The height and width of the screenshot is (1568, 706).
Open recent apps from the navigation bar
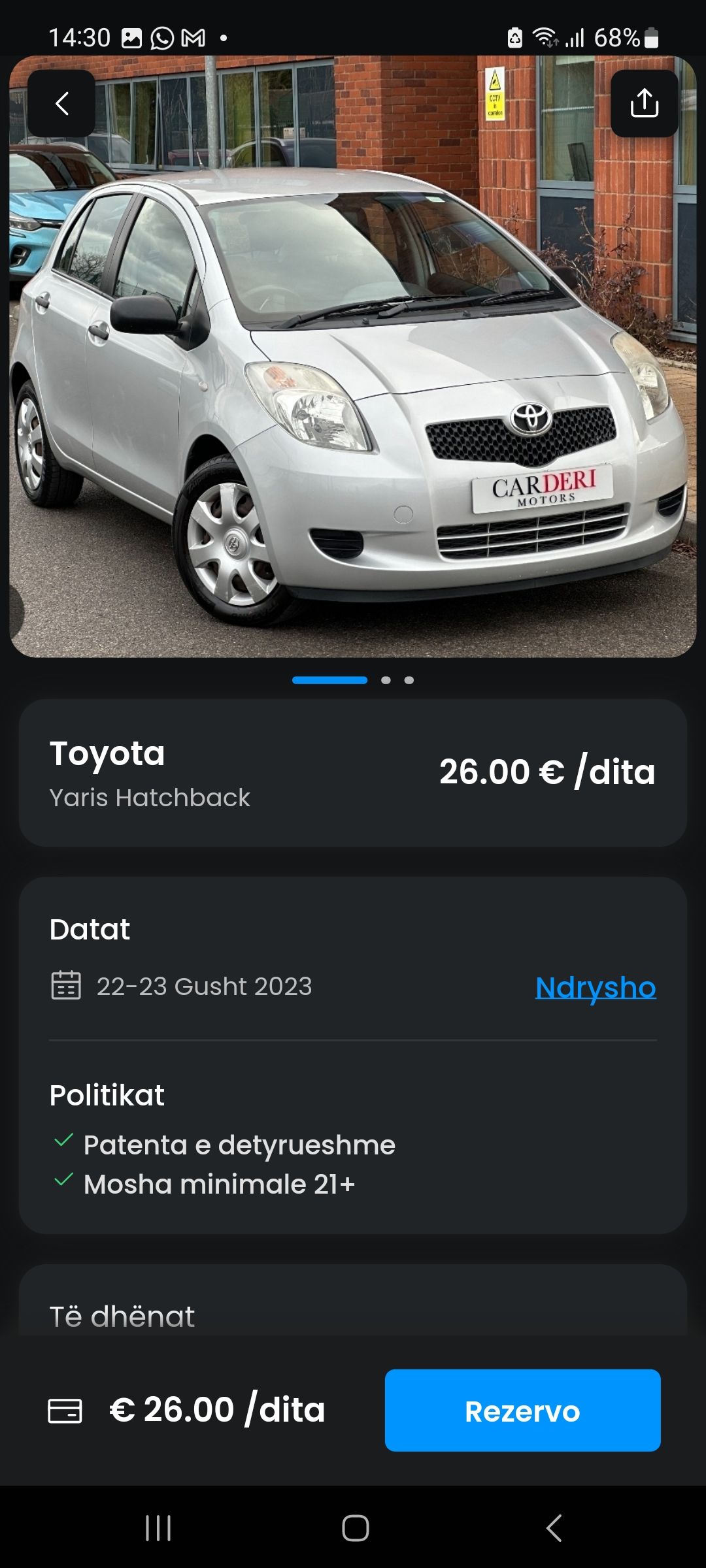coord(158,1528)
